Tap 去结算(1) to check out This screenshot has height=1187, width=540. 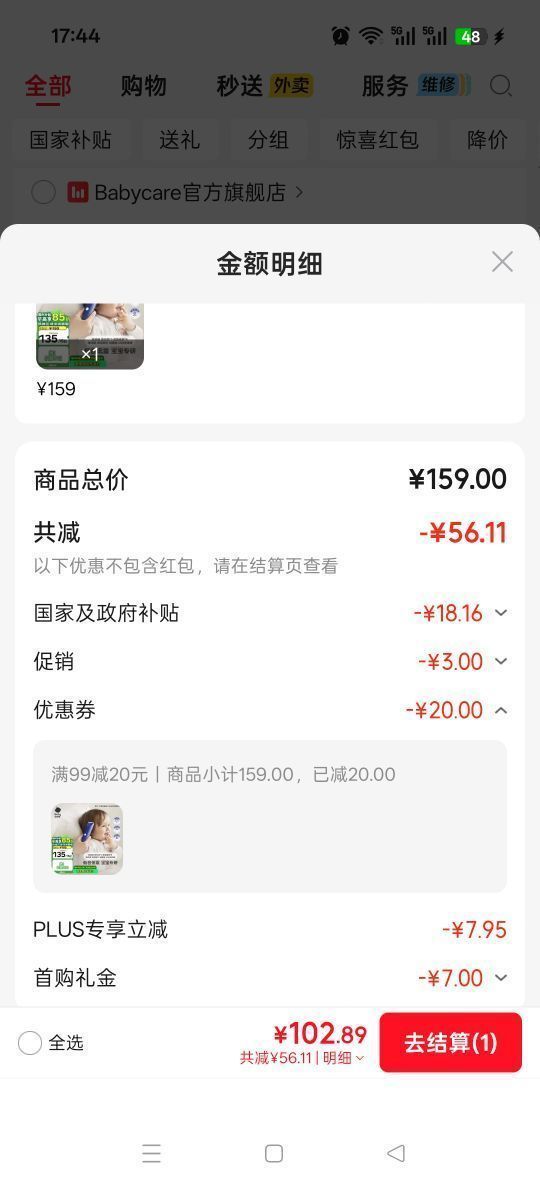[x=451, y=1042]
